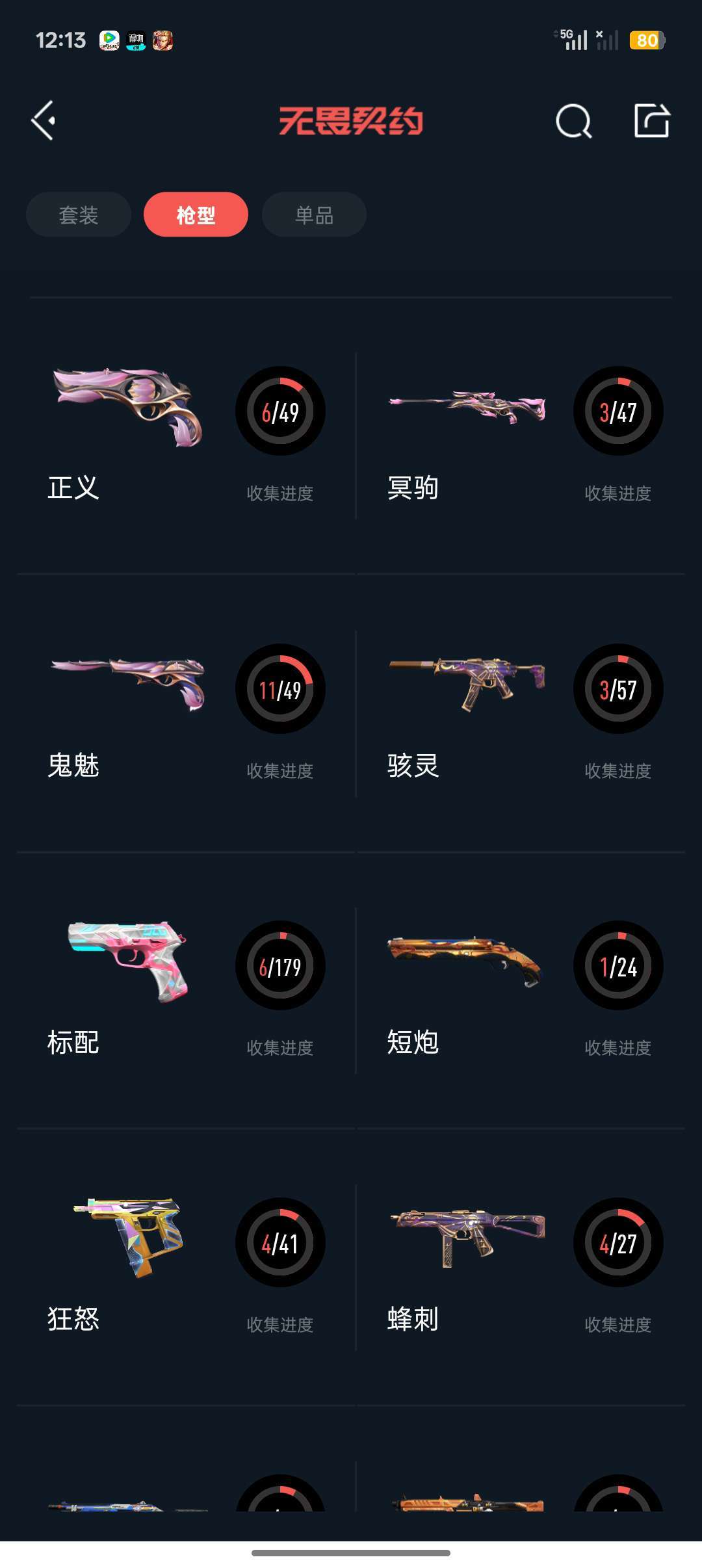Go back using the top-left arrow

pyautogui.click(x=43, y=120)
